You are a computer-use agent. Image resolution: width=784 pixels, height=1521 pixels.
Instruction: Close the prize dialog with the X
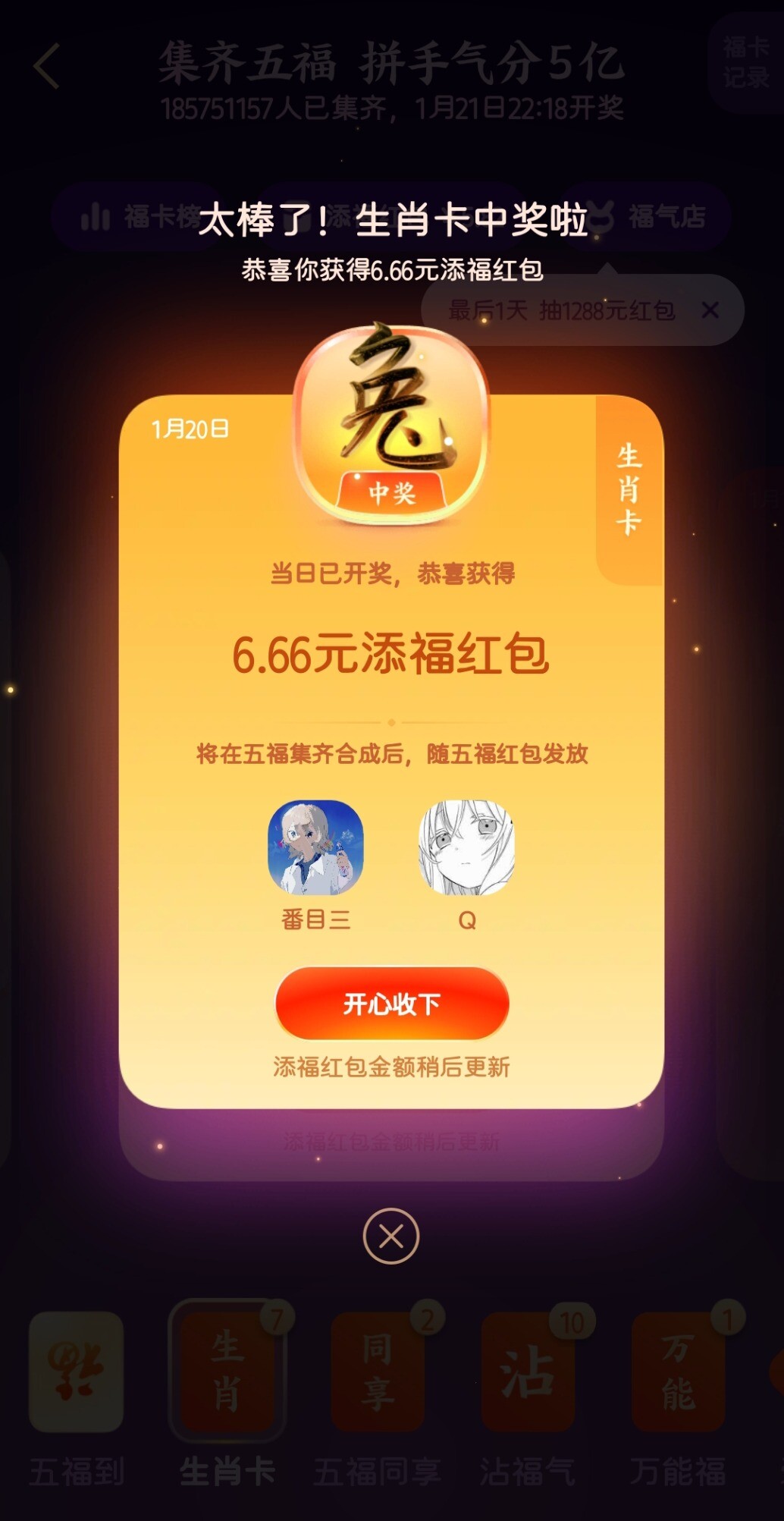391,1236
